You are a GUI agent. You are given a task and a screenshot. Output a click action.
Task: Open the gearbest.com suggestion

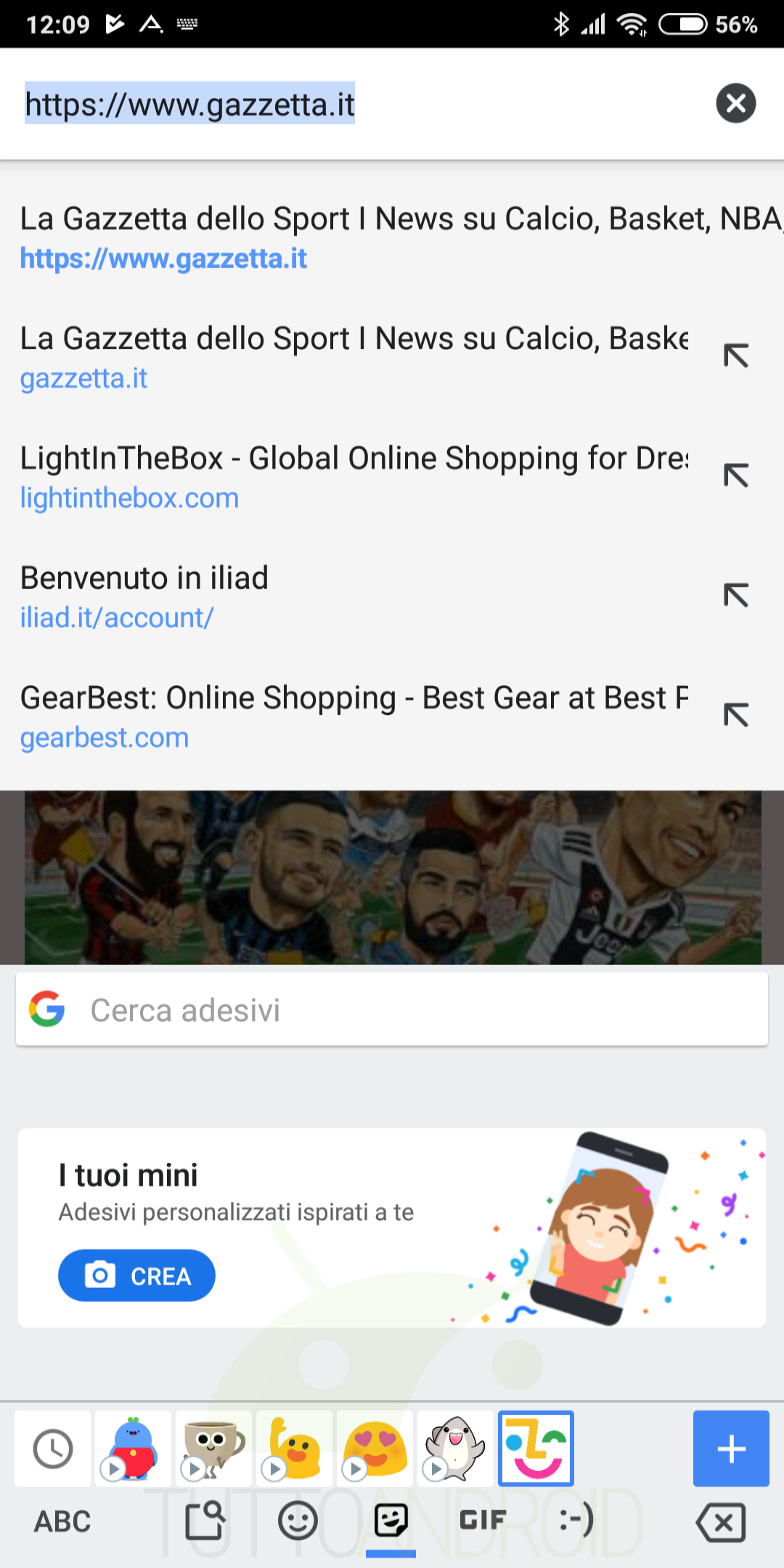(348, 716)
